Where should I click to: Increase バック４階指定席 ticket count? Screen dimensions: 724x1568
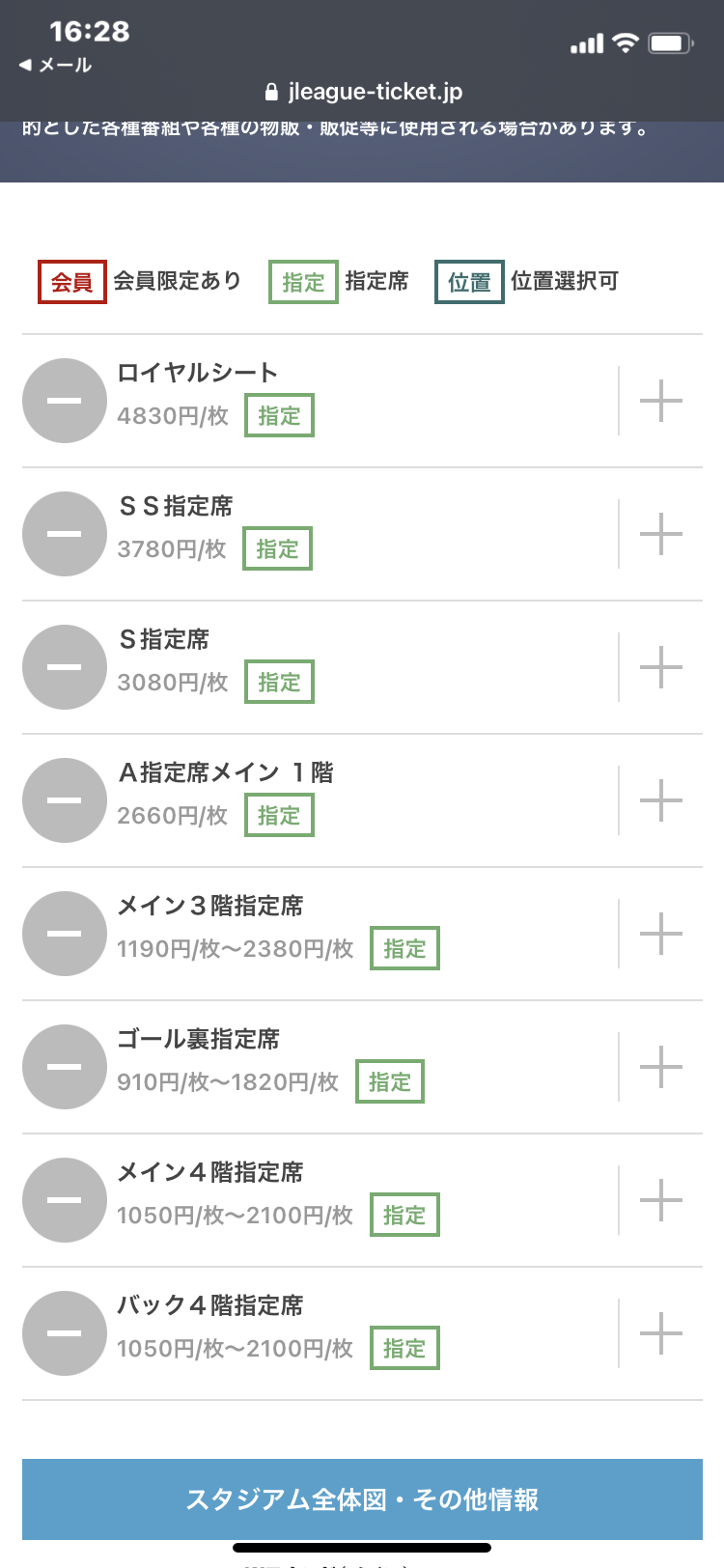(661, 1333)
